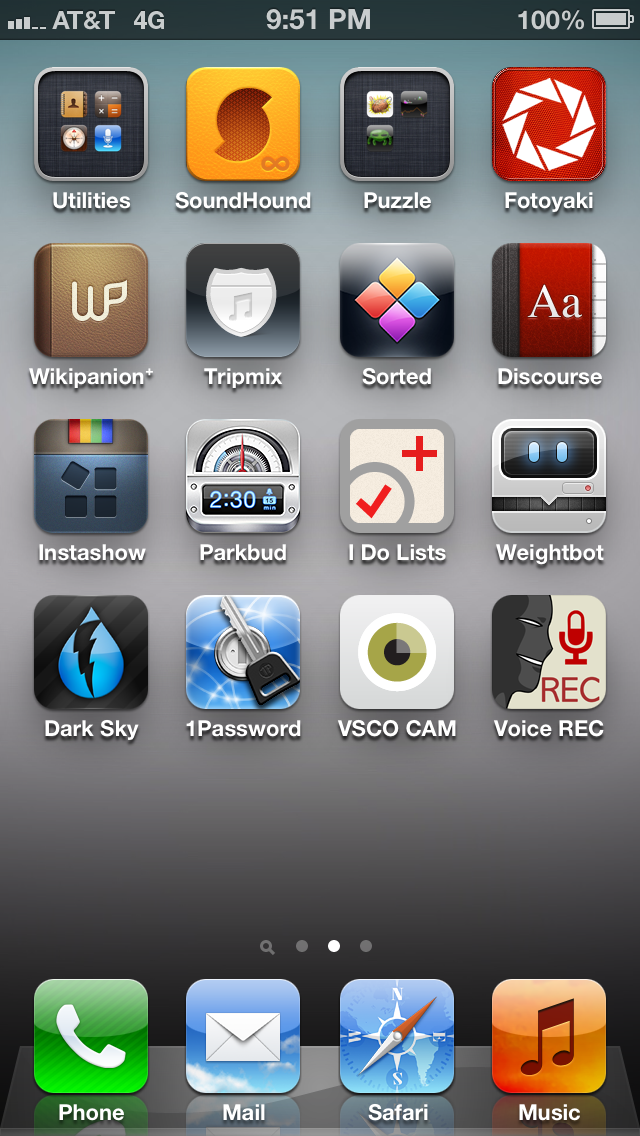640x1136 pixels.
Task: Open Discourse dictionary app
Action: pyautogui.click(x=549, y=300)
